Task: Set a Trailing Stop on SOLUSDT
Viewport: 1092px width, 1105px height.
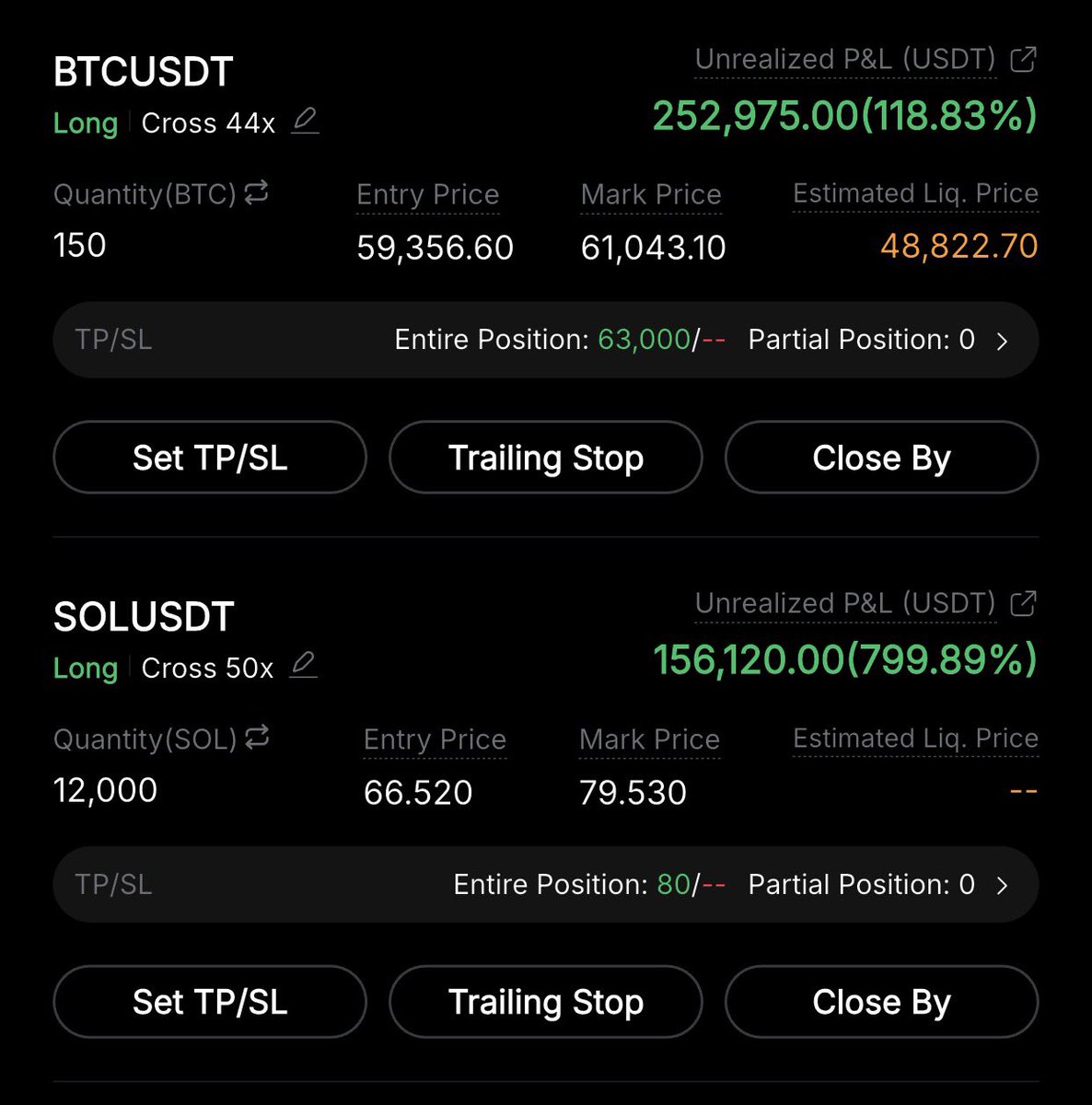Action: [x=546, y=1002]
